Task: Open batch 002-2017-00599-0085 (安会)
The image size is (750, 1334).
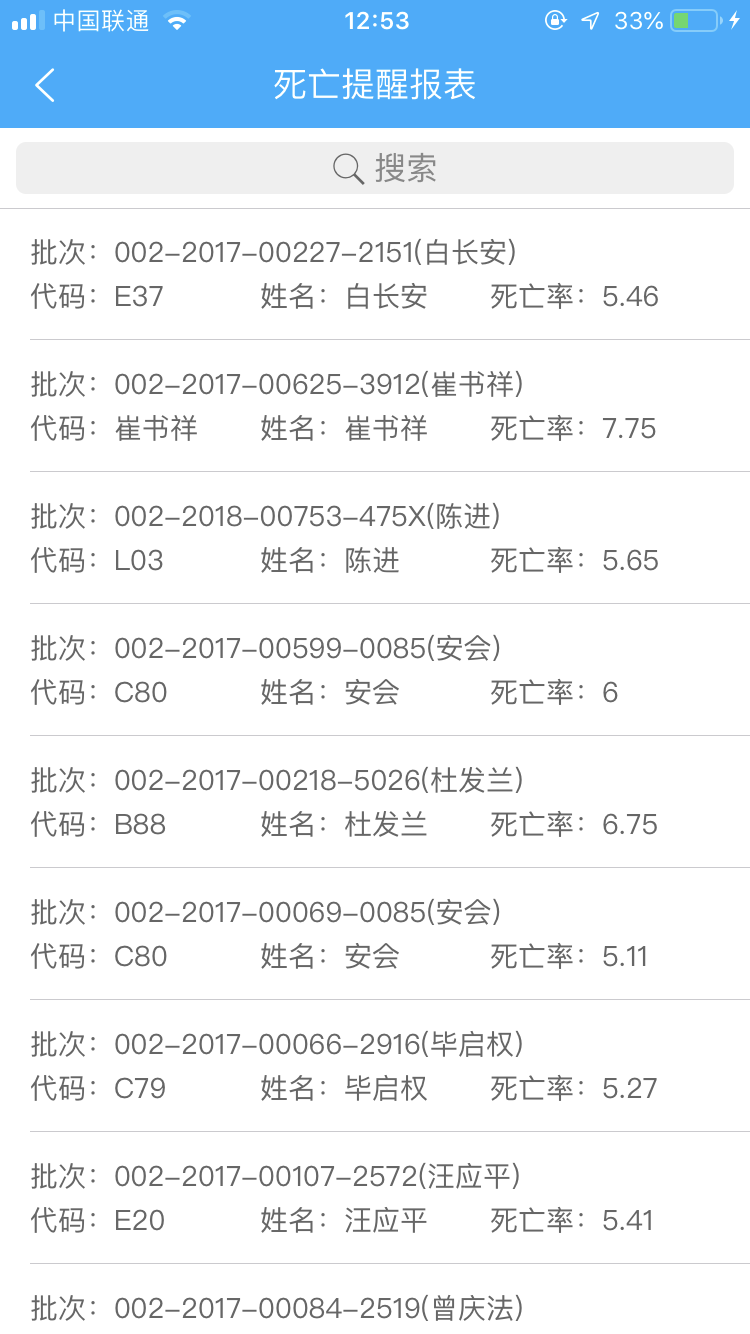Action: click(375, 670)
